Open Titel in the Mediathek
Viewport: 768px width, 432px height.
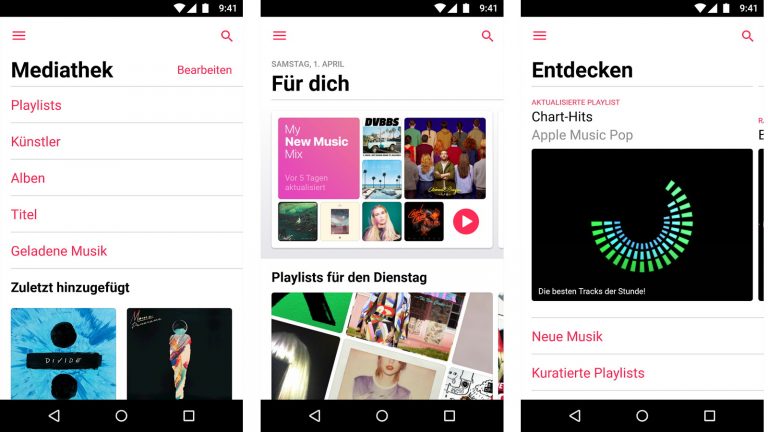click(x=24, y=214)
